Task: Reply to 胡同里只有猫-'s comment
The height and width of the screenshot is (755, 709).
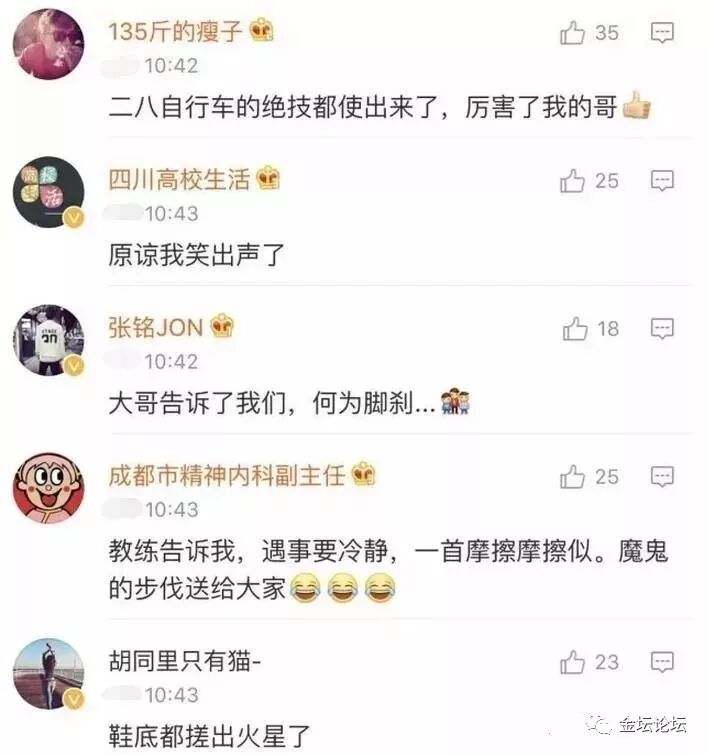Action: (662, 662)
